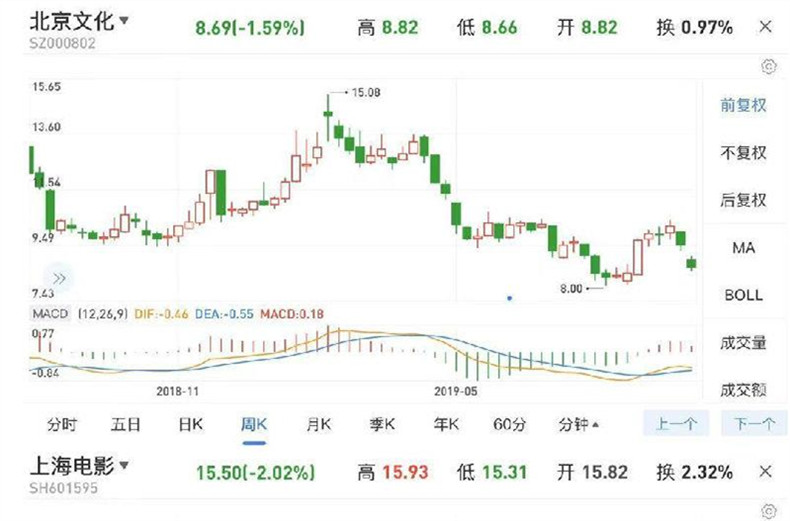Go to previous stock with 上一个

coord(675,424)
